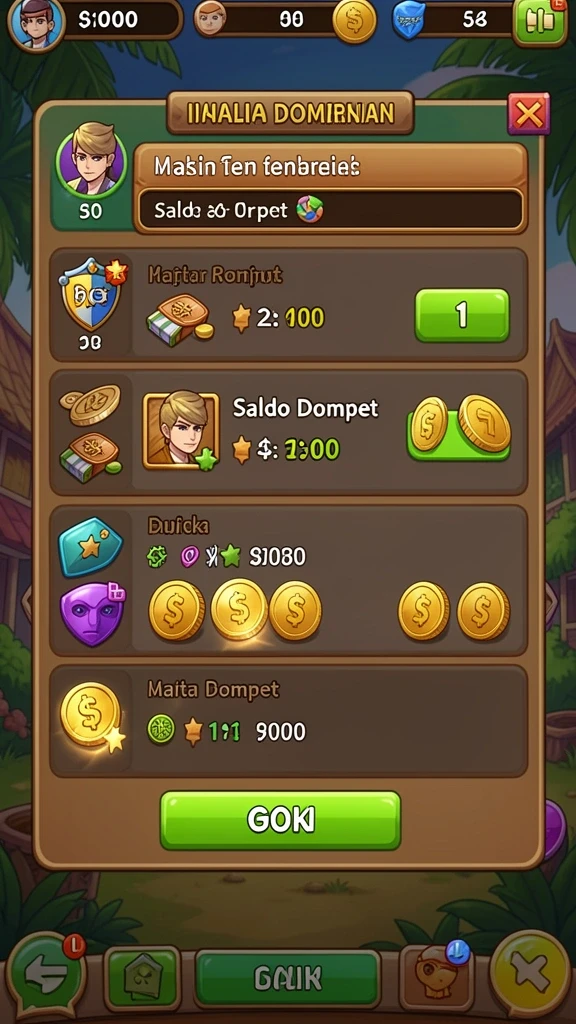The image size is (576, 1024).
Task: Claim coins in the Saldo Dompet row
Action: (459, 427)
